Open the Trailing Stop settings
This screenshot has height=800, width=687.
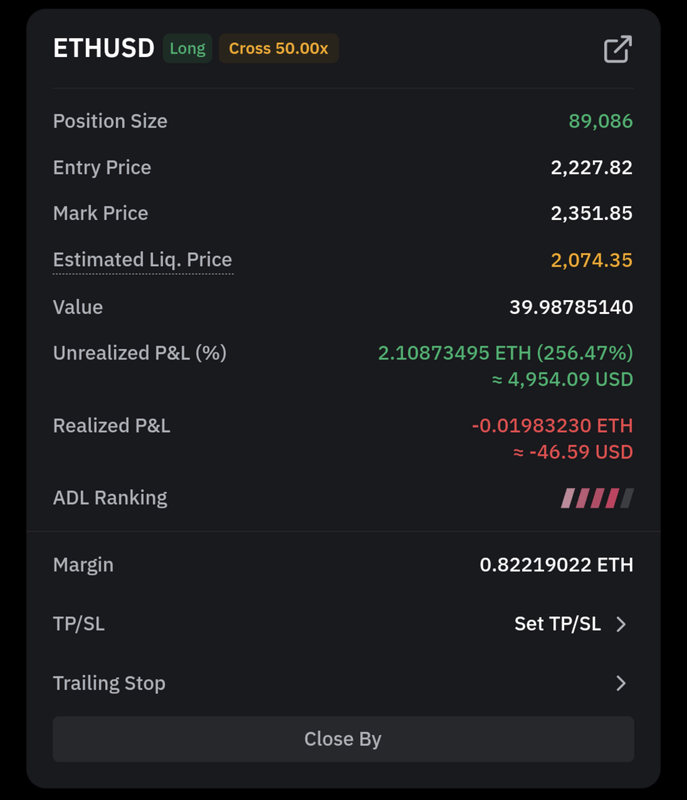click(620, 683)
